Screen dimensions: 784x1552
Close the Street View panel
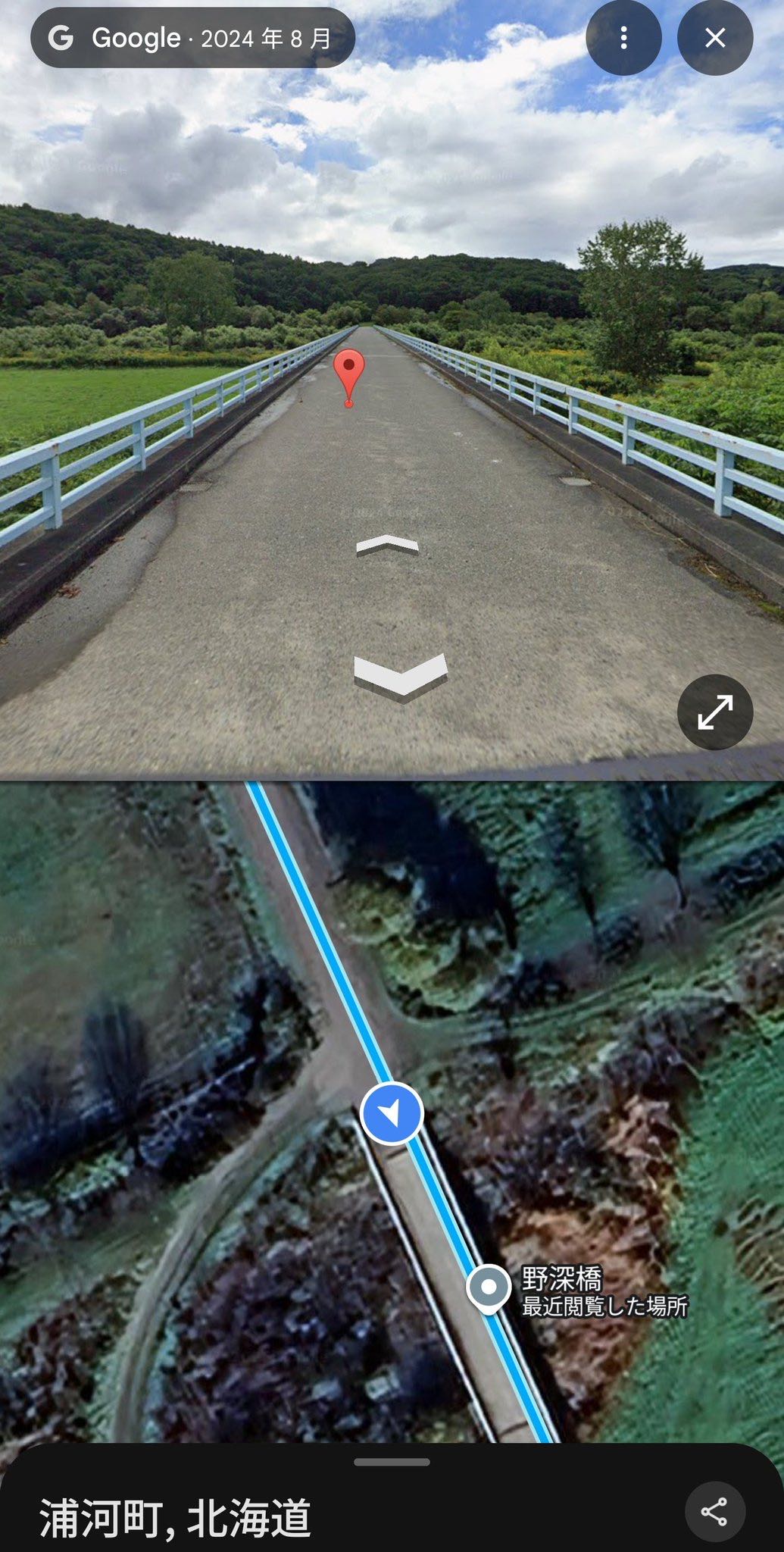pyautogui.click(x=714, y=38)
